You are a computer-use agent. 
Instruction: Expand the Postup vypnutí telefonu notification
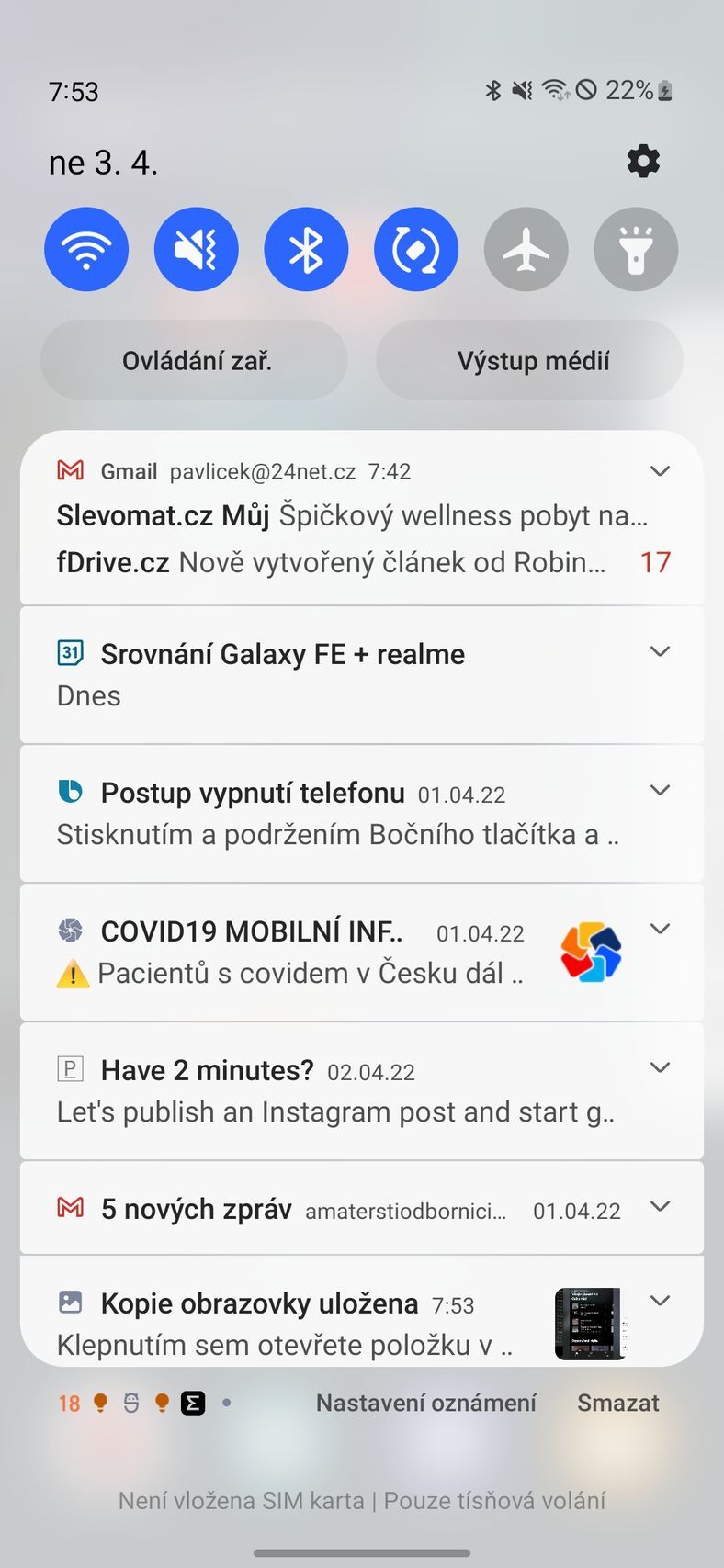coord(660,790)
